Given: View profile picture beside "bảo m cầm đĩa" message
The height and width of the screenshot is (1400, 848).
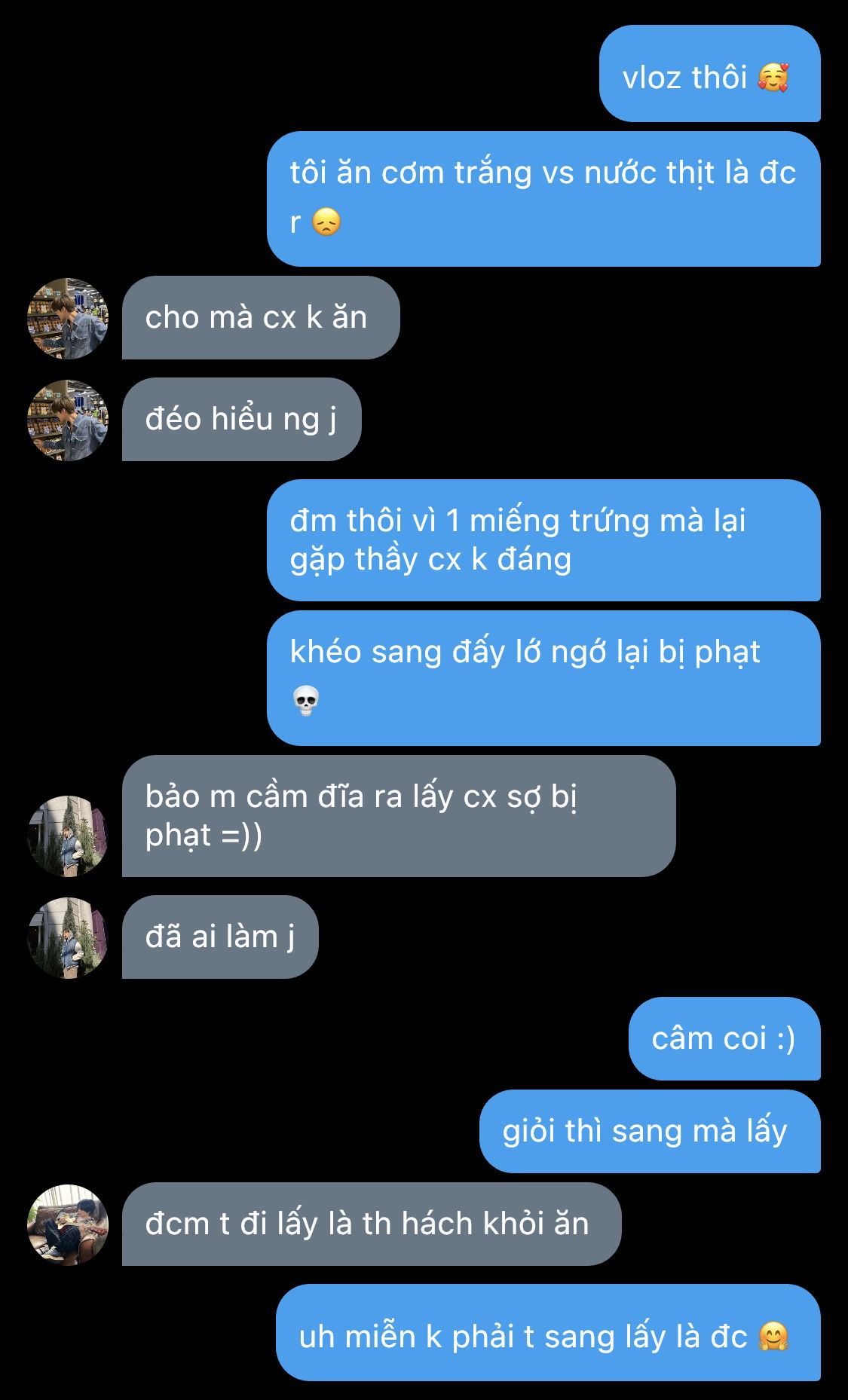Looking at the screenshot, I should [x=68, y=836].
